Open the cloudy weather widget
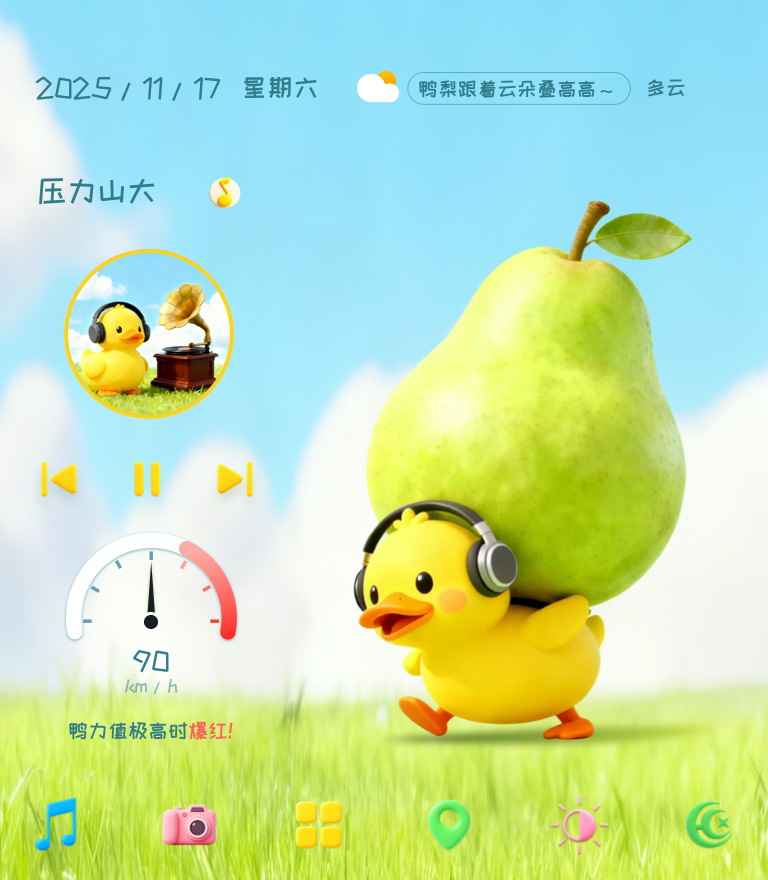Viewport: 768px width, 880px height. tap(378, 88)
